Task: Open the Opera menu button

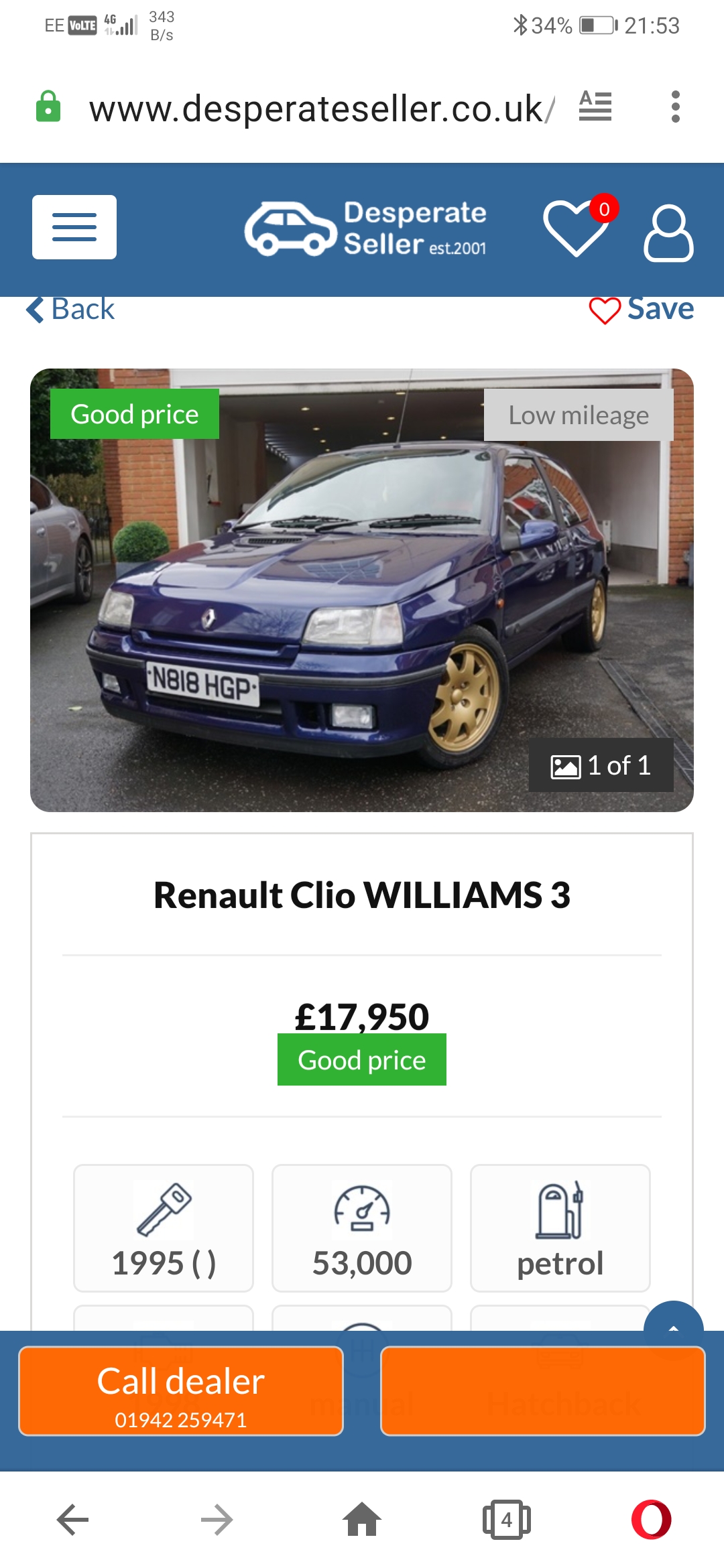Action: point(651,1520)
